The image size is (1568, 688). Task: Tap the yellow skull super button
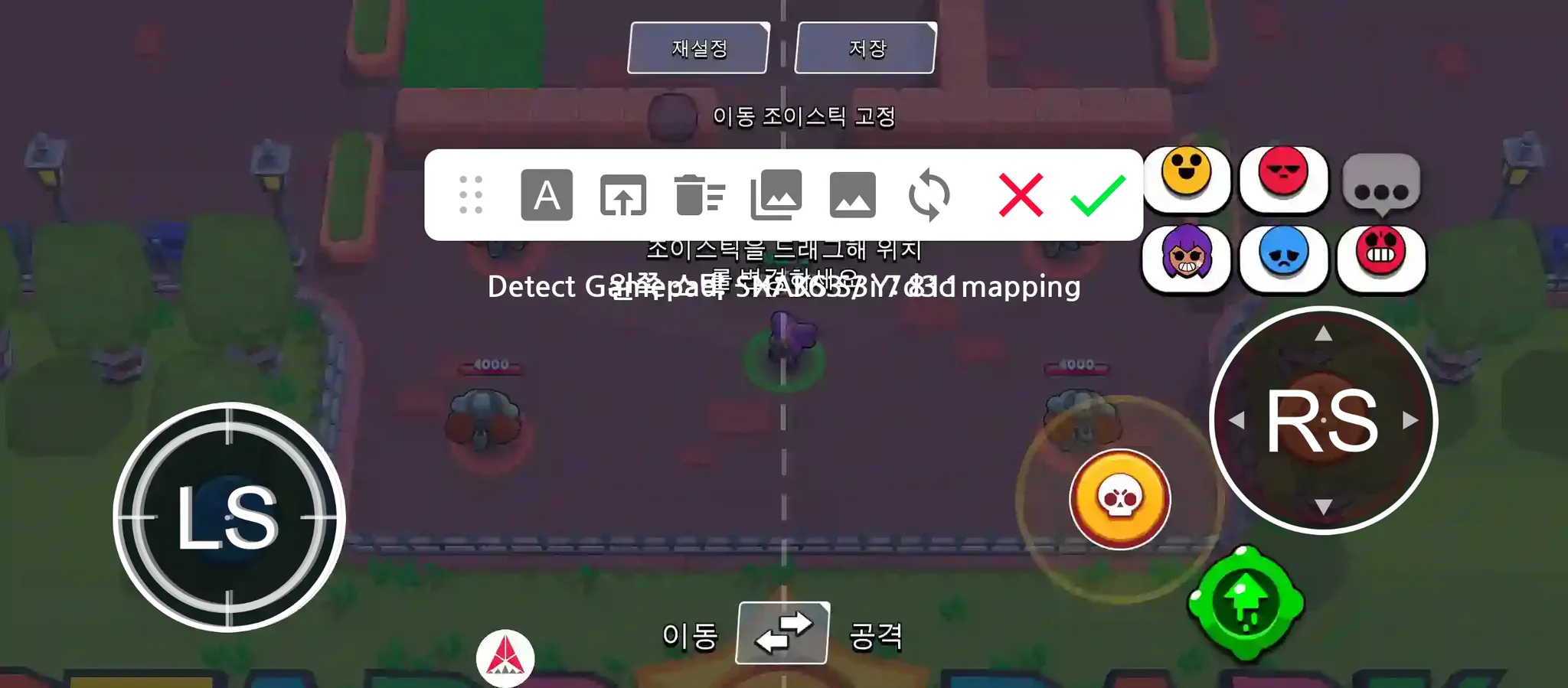click(x=1119, y=499)
